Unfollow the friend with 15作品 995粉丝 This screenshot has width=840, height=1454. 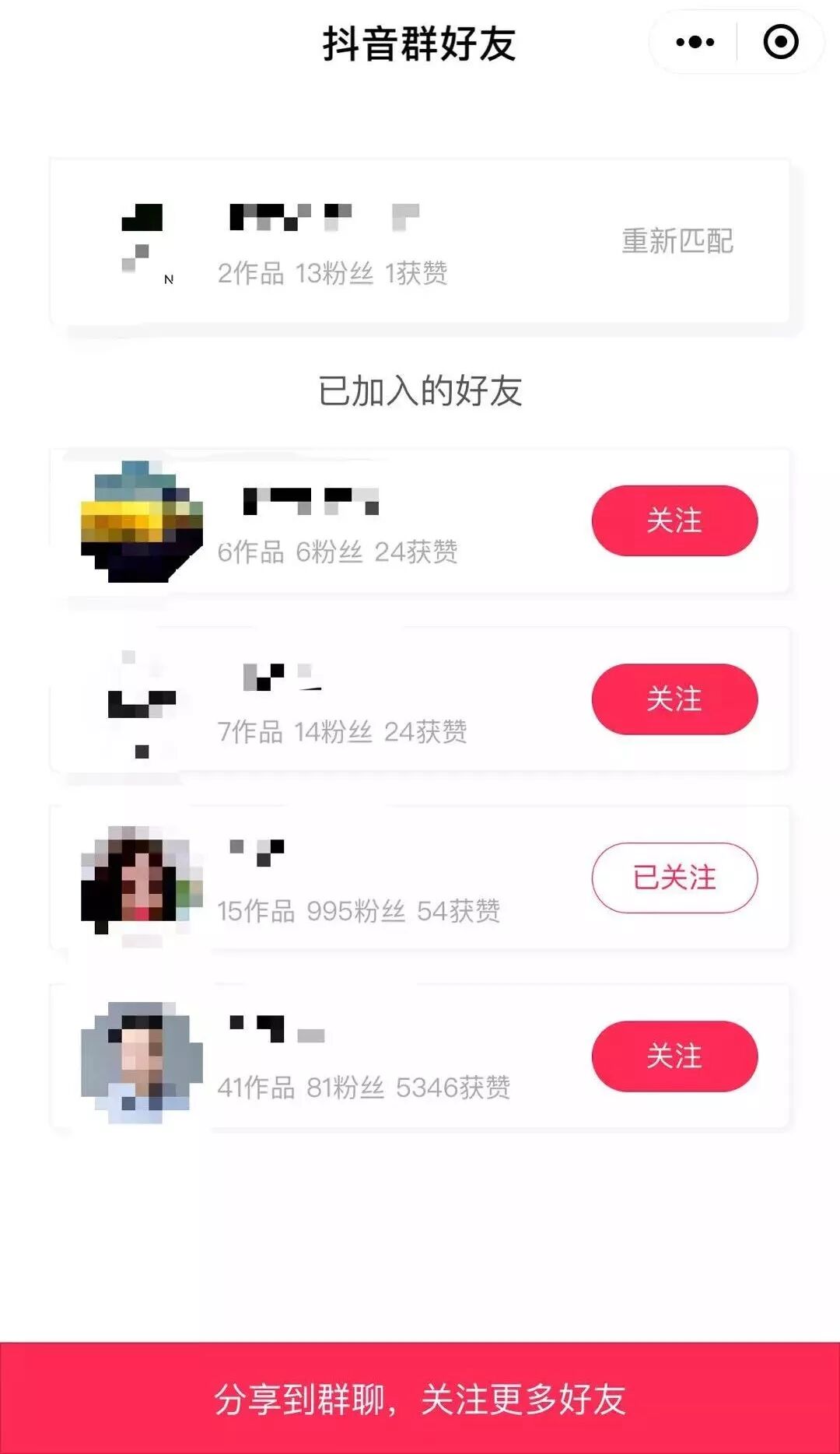674,878
